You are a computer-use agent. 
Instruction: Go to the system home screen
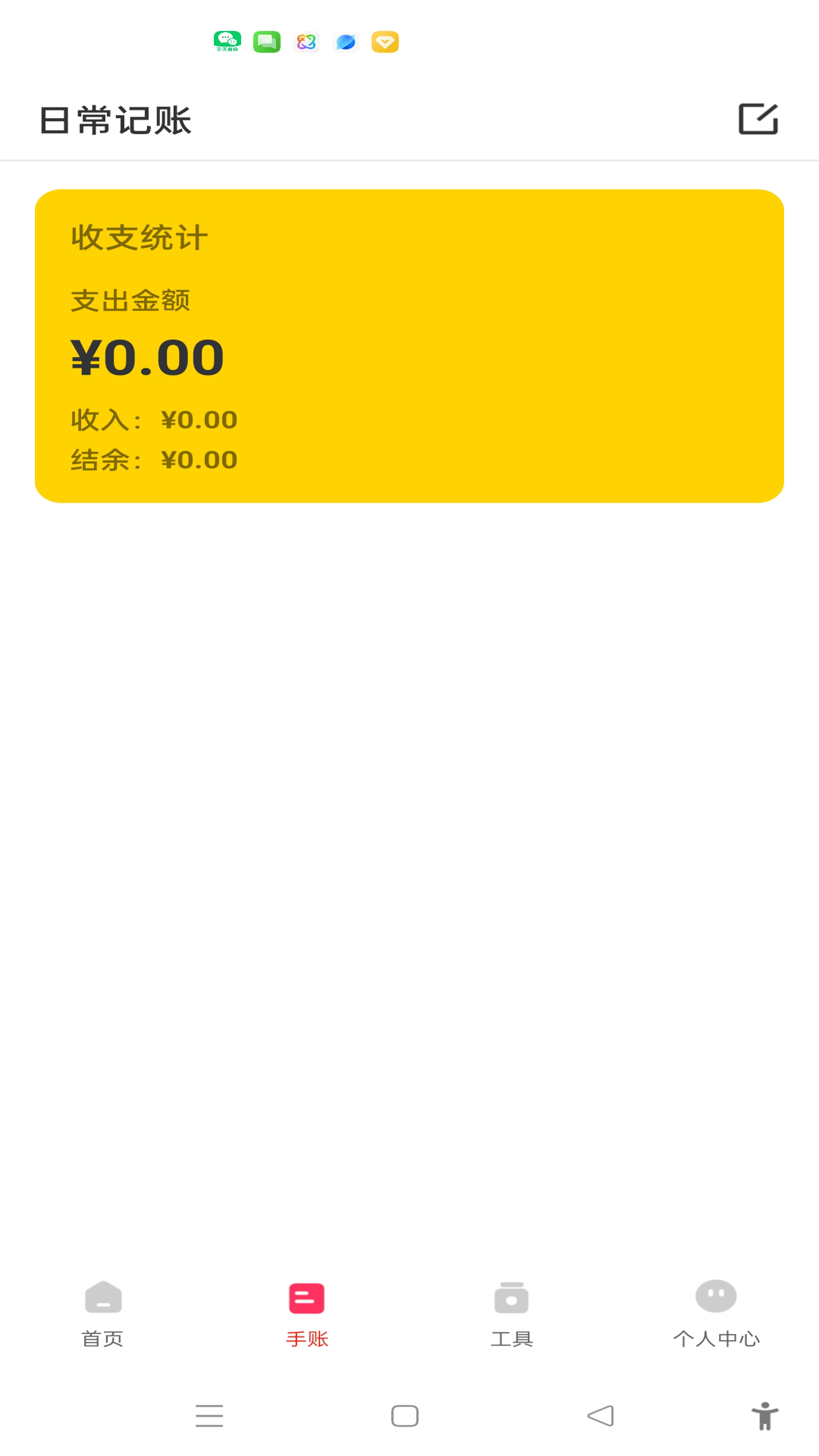(x=405, y=1416)
